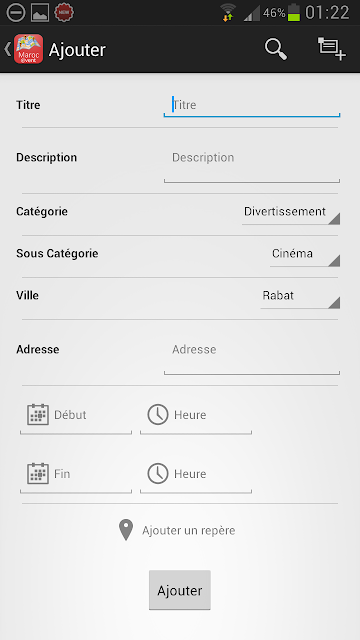Go back using the Maroc Event logo

24,49
